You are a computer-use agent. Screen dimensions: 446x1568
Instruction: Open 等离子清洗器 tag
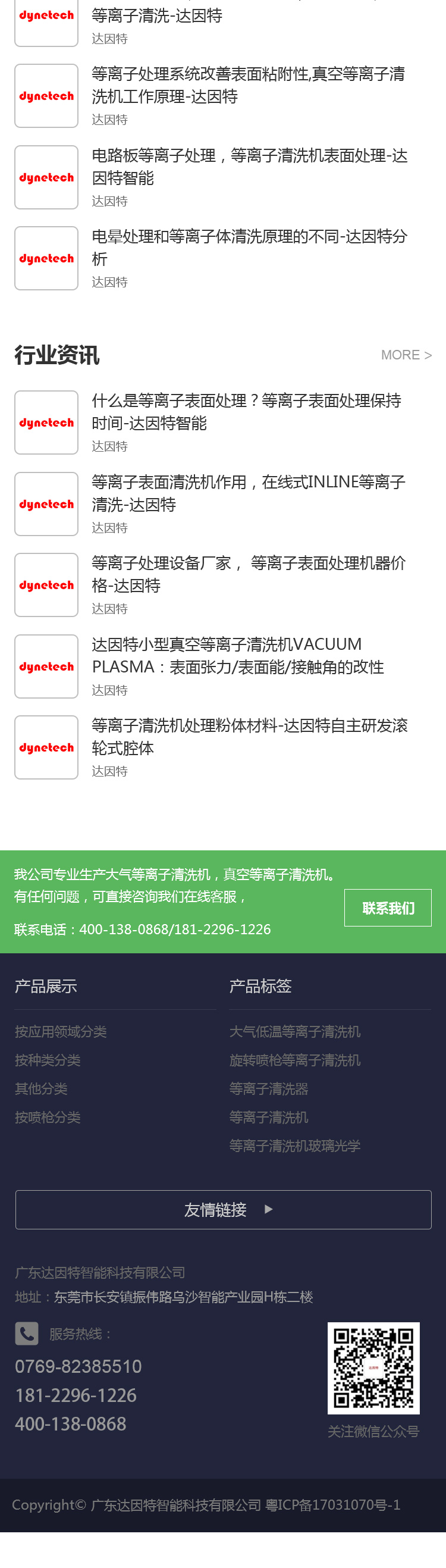click(268, 1088)
